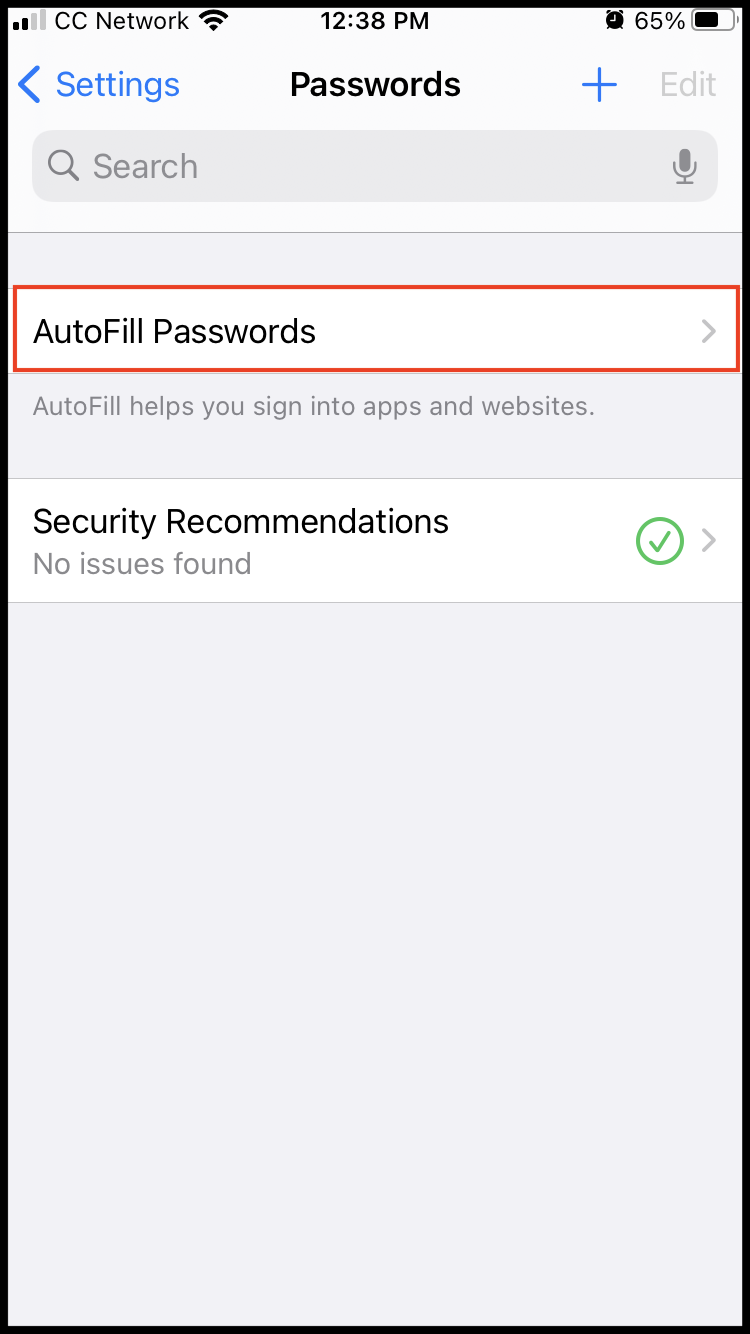750x1334 pixels.
Task: Go back to Settings
Action: 99,85
